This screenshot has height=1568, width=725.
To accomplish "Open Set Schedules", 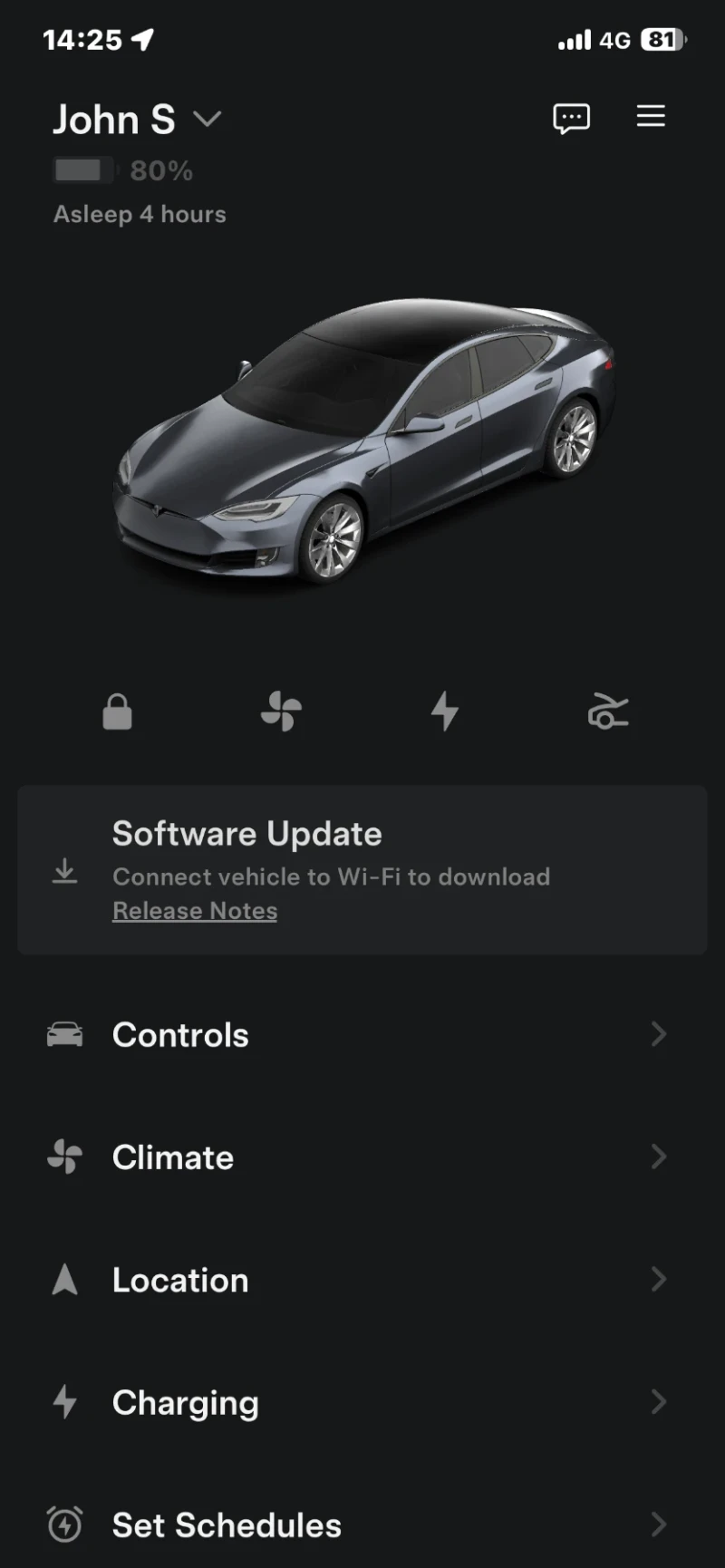I will pyautogui.click(x=362, y=1524).
